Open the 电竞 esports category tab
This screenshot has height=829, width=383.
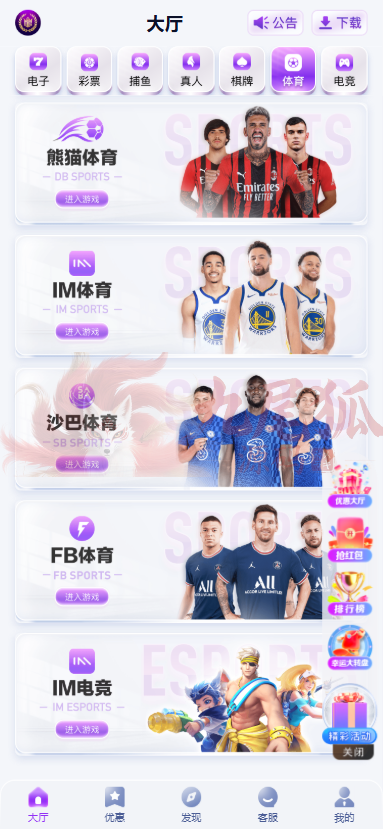coord(344,70)
